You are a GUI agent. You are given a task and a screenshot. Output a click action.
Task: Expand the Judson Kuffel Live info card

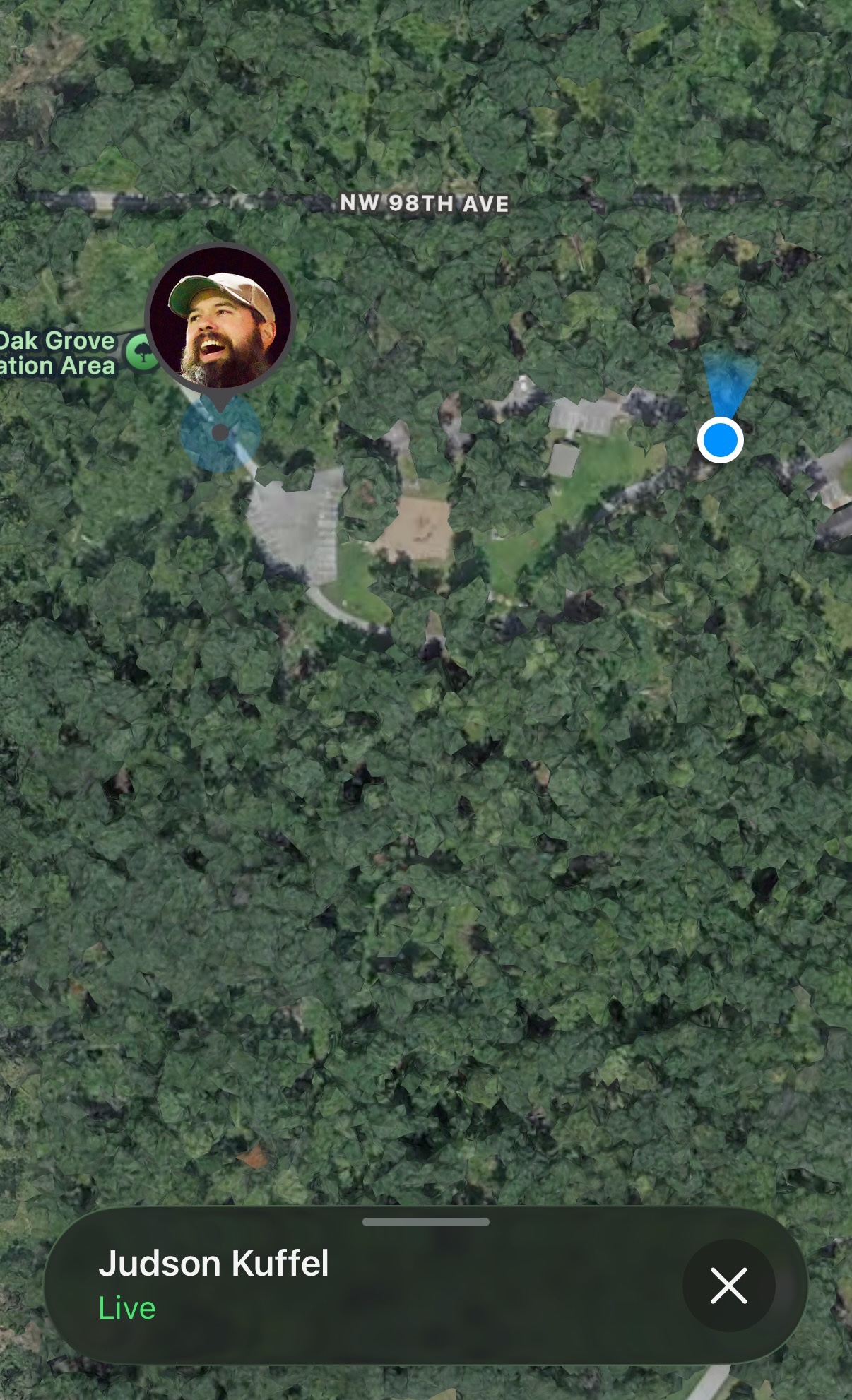coord(425,1222)
